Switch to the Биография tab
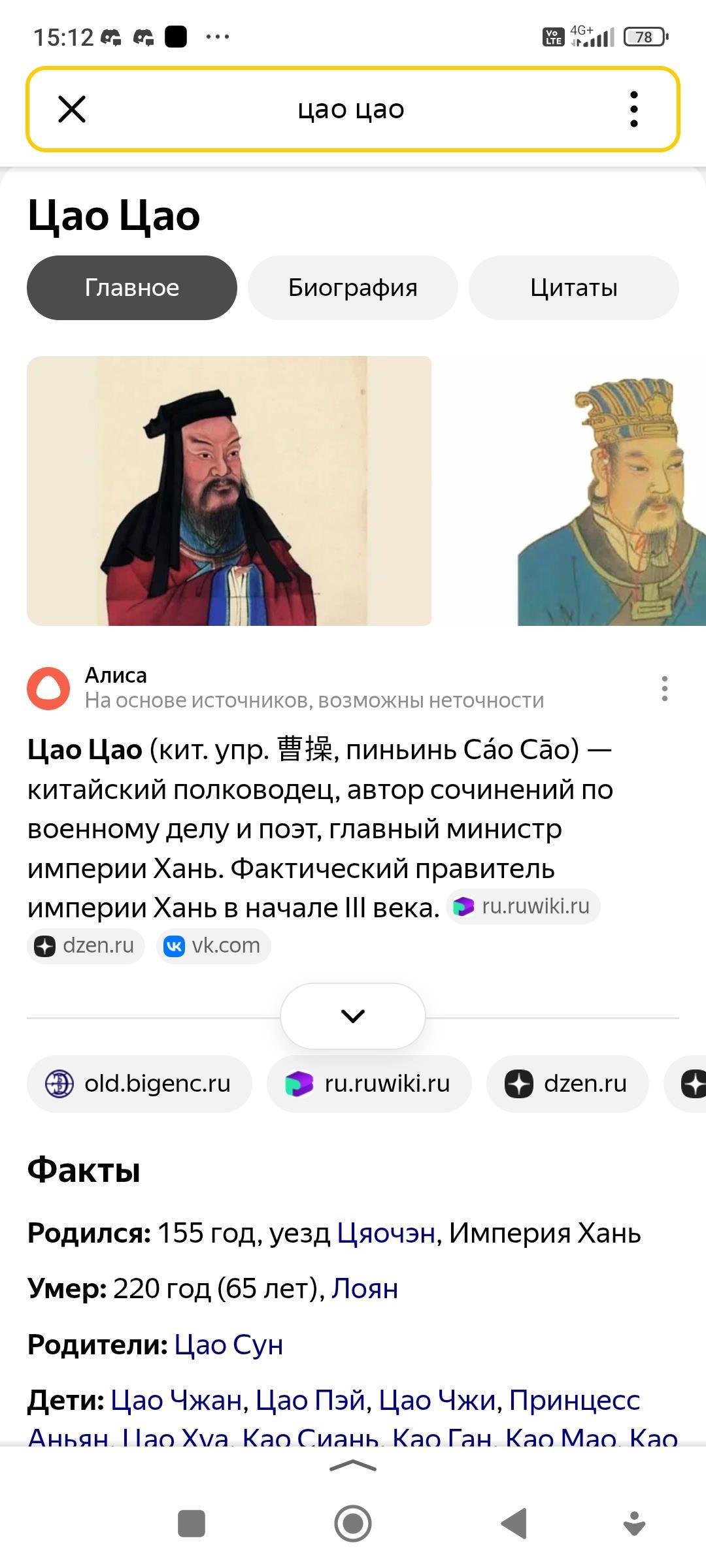This screenshot has width=706, height=1568. click(x=352, y=287)
